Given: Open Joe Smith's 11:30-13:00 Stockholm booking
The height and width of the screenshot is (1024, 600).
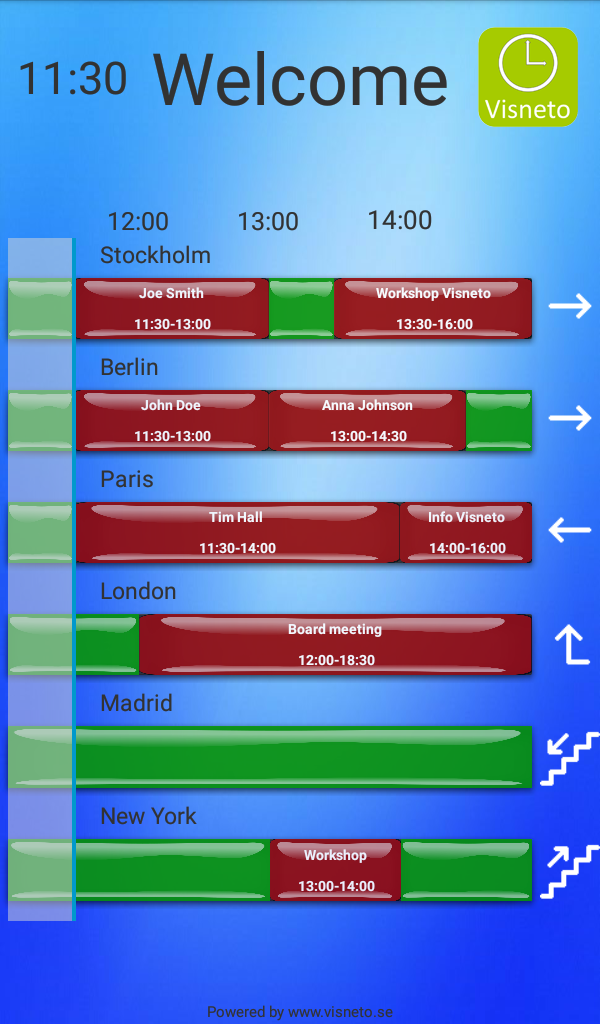Looking at the screenshot, I should coord(172,308).
